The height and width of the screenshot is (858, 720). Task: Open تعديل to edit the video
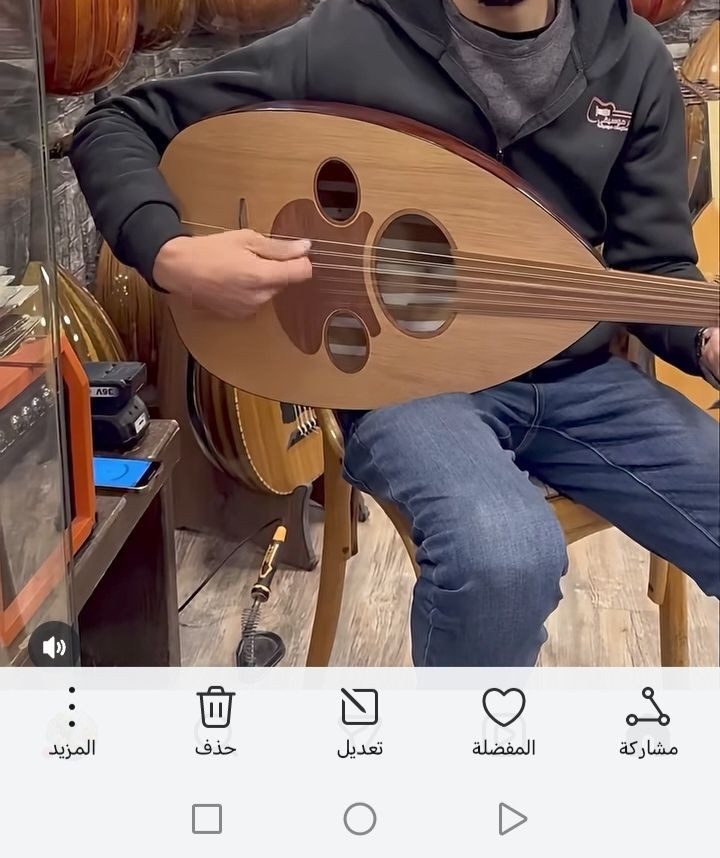click(360, 720)
